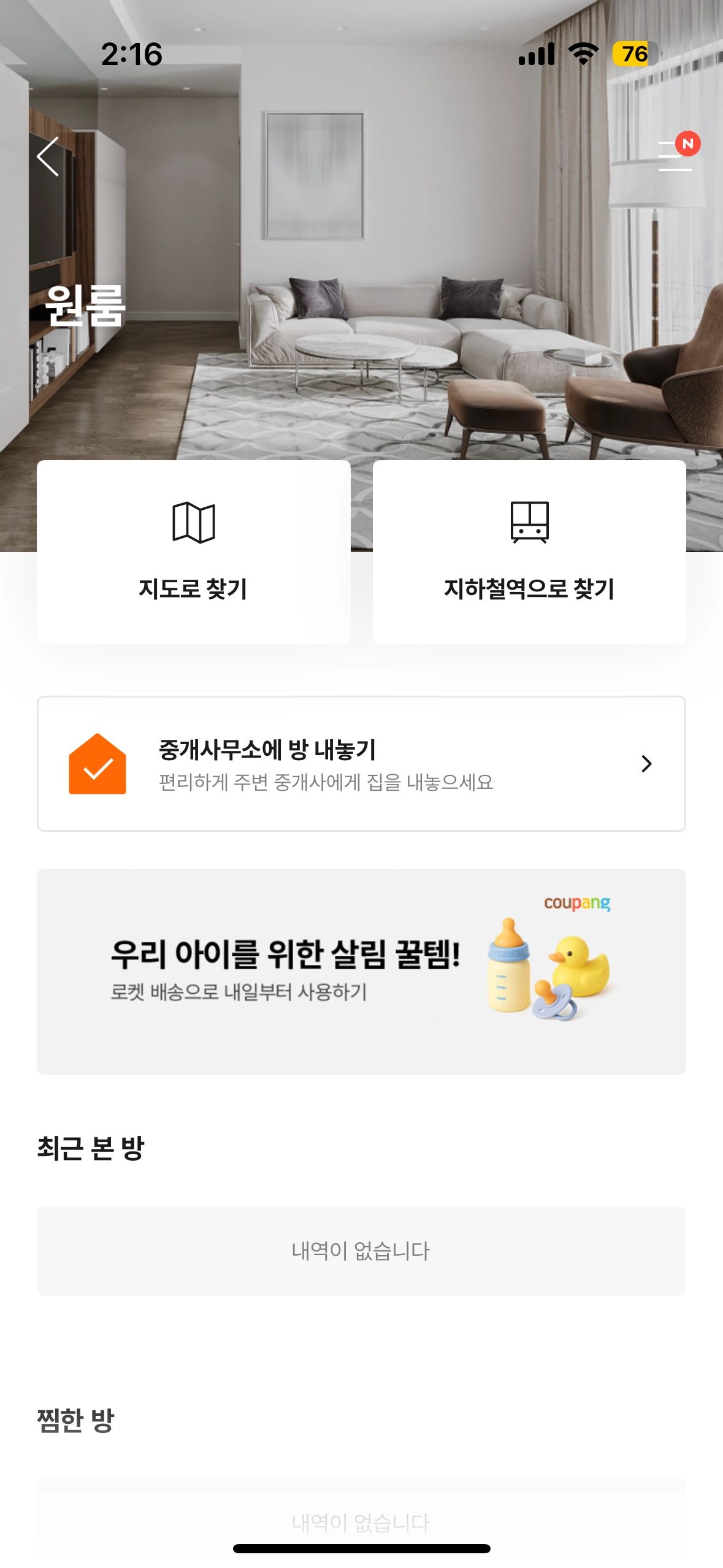This screenshot has height=1568, width=723.
Task: Go back using the left arrow
Action: pos(48,156)
